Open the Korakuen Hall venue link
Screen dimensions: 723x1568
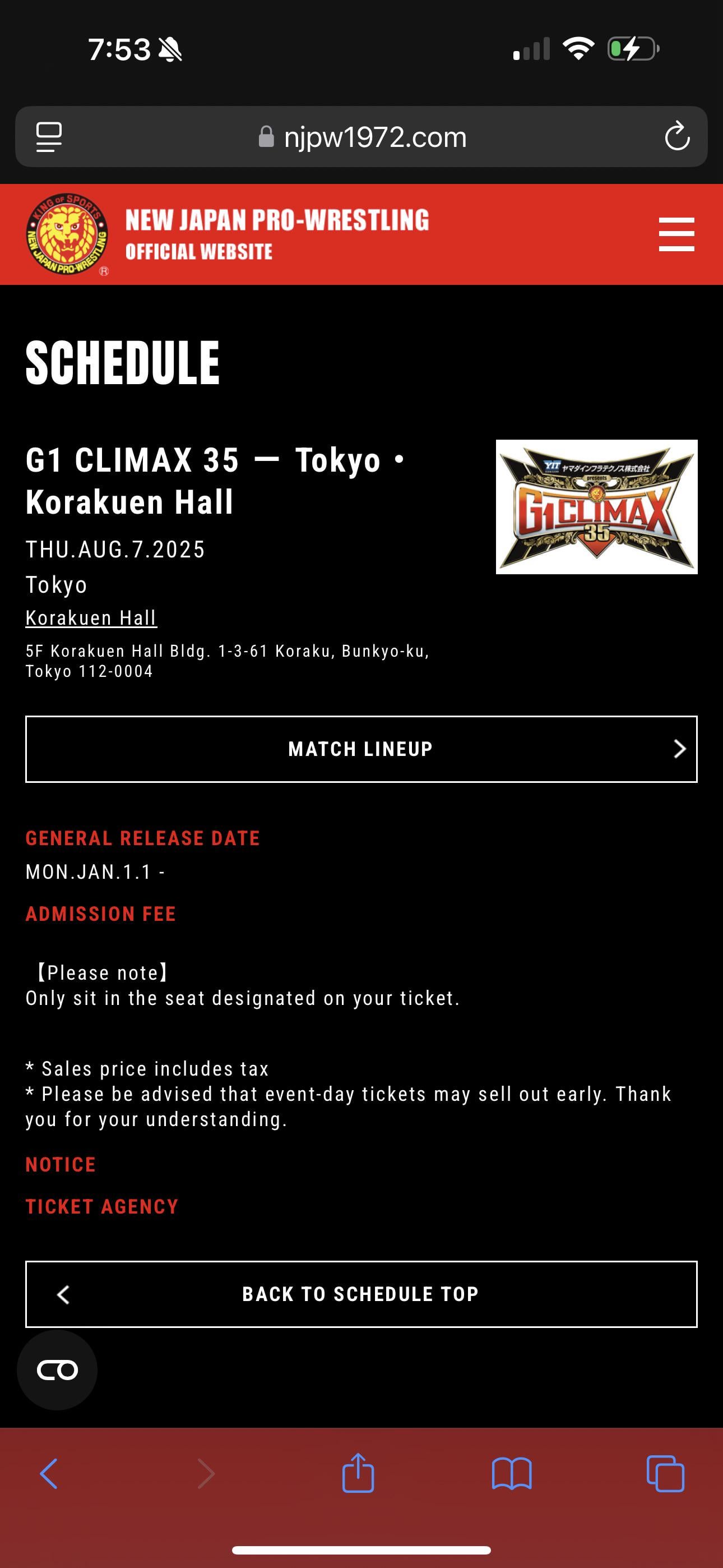point(91,618)
